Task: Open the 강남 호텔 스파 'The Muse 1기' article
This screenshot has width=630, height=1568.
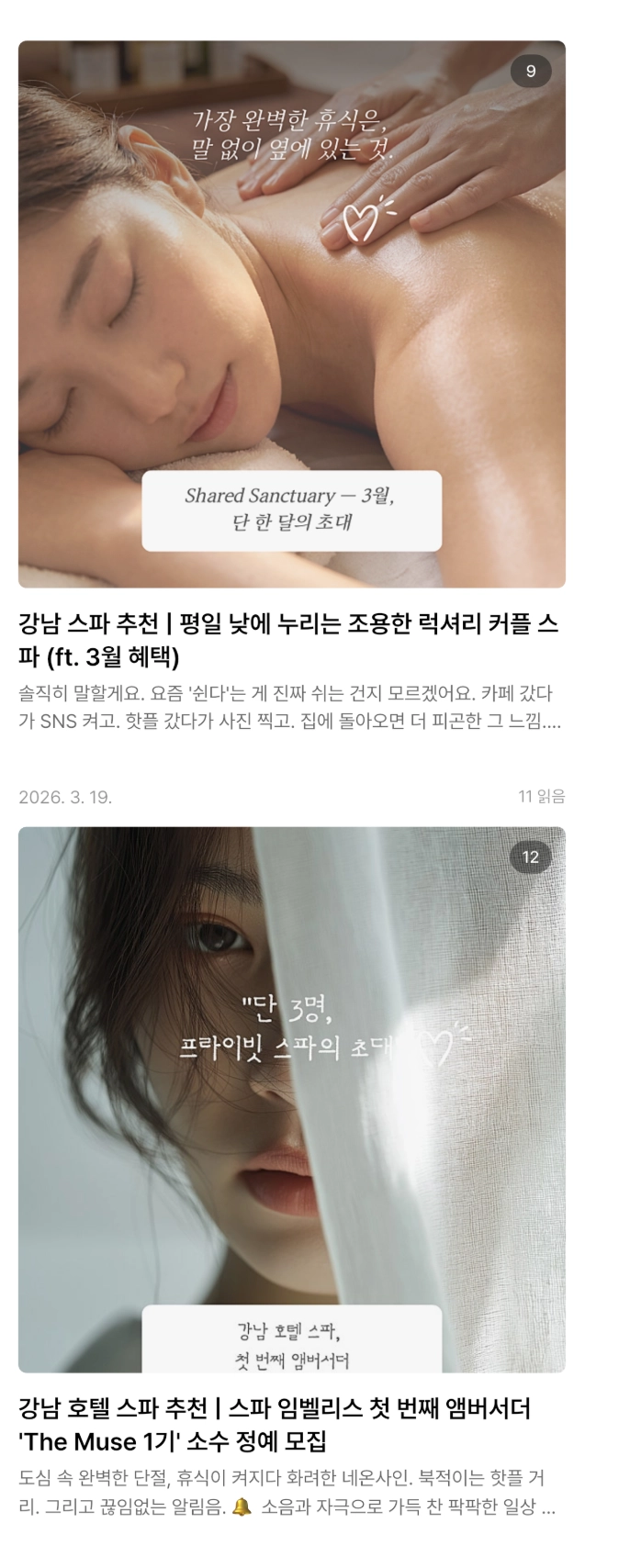Action: pos(275,1424)
